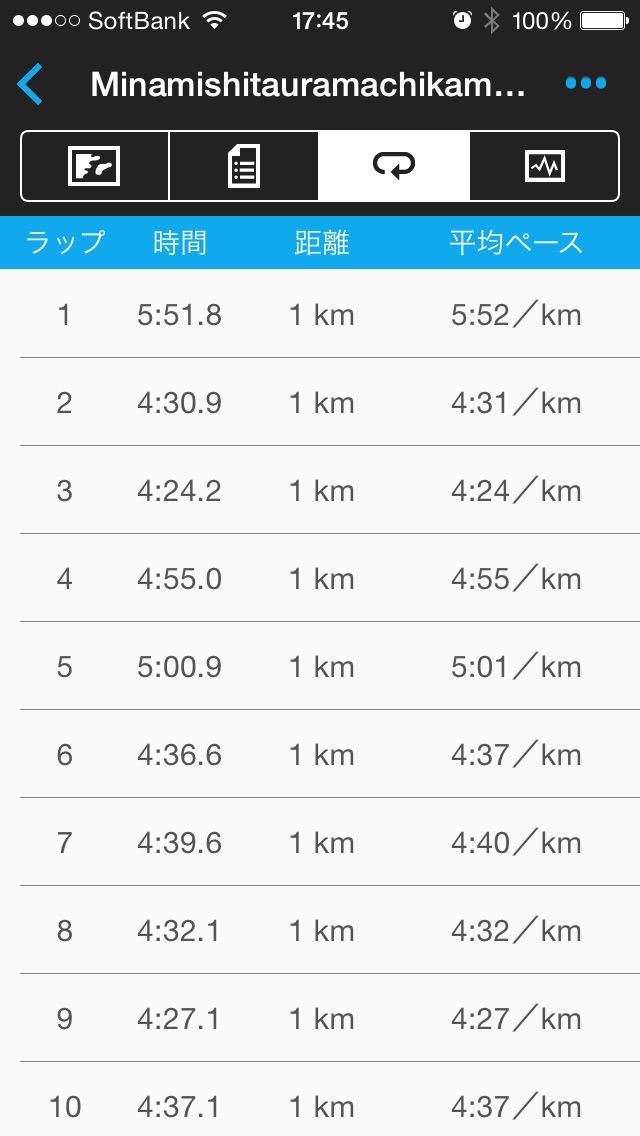The width and height of the screenshot is (640, 1136).
Task: Switch to the activity details list tab
Action: pyautogui.click(x=244, y=166)
